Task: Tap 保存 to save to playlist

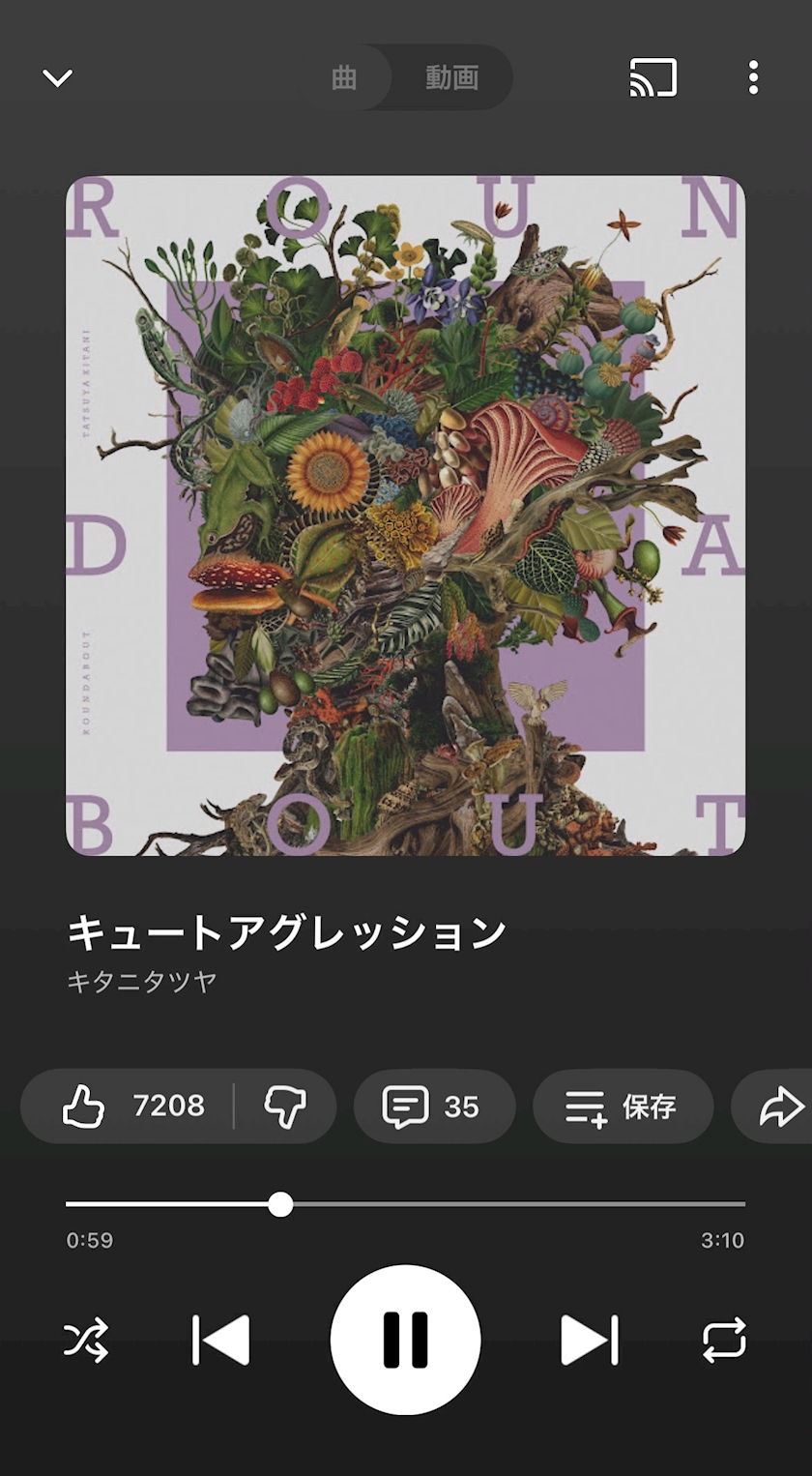Action: click(x=623, y=1106)
